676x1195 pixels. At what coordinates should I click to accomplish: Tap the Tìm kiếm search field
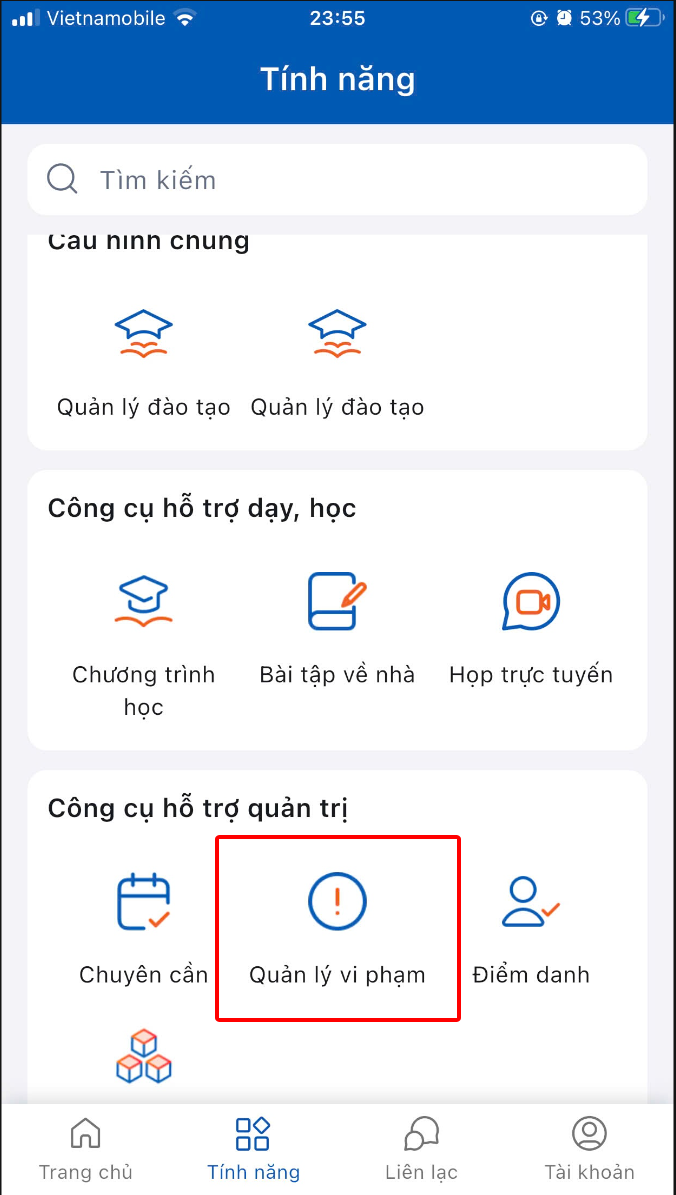tap(337, 180)
